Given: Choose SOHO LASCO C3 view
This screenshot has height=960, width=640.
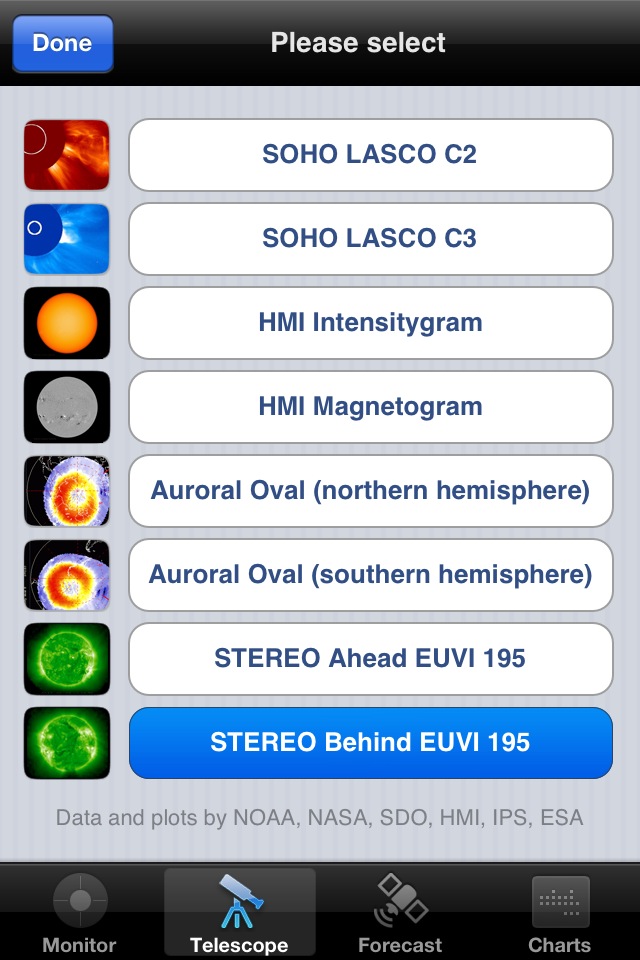Looking at the screenshot, I should point(370,239).
